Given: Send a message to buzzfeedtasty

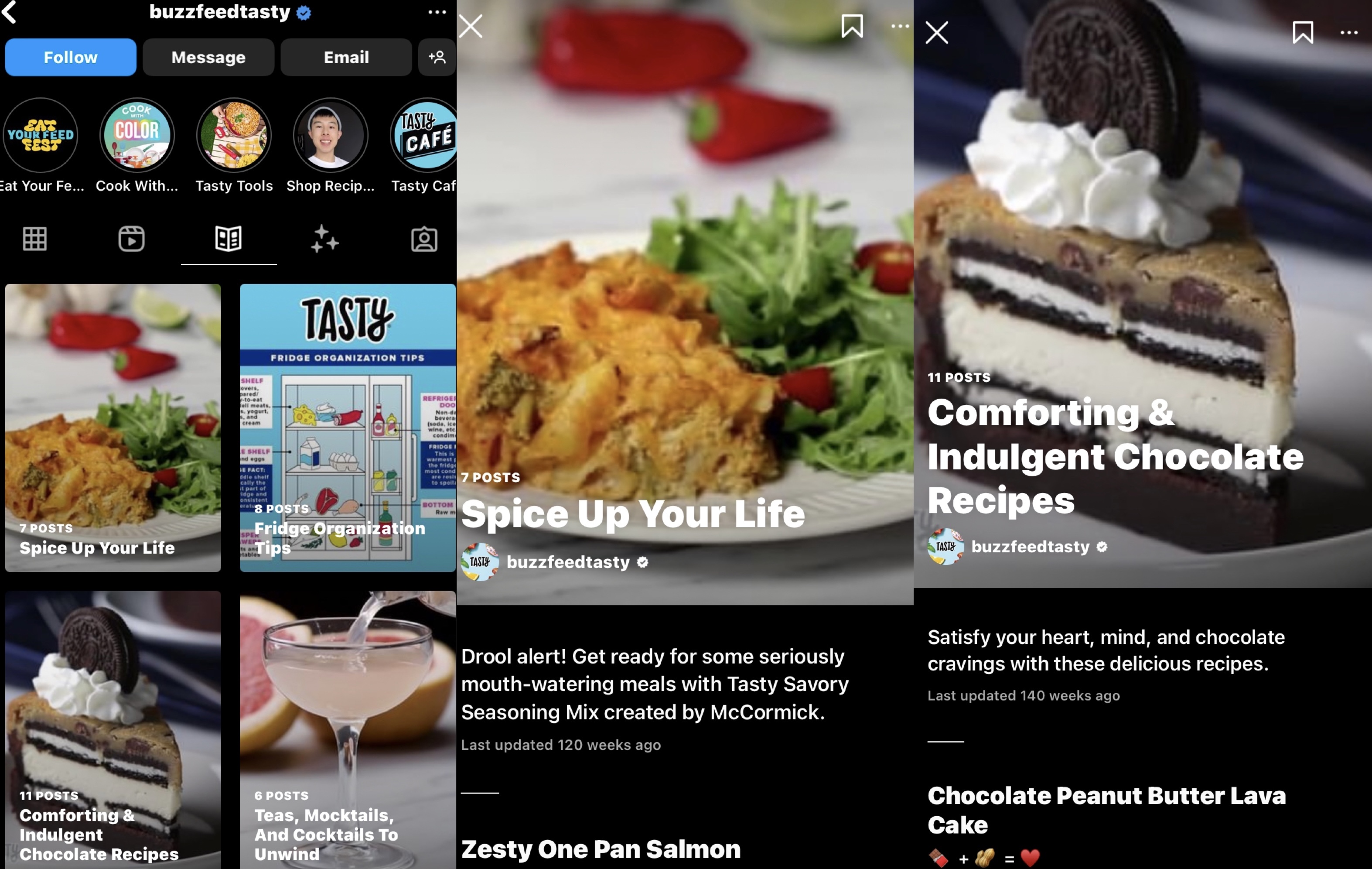Looking at the screenshot, I should (208, 58).
